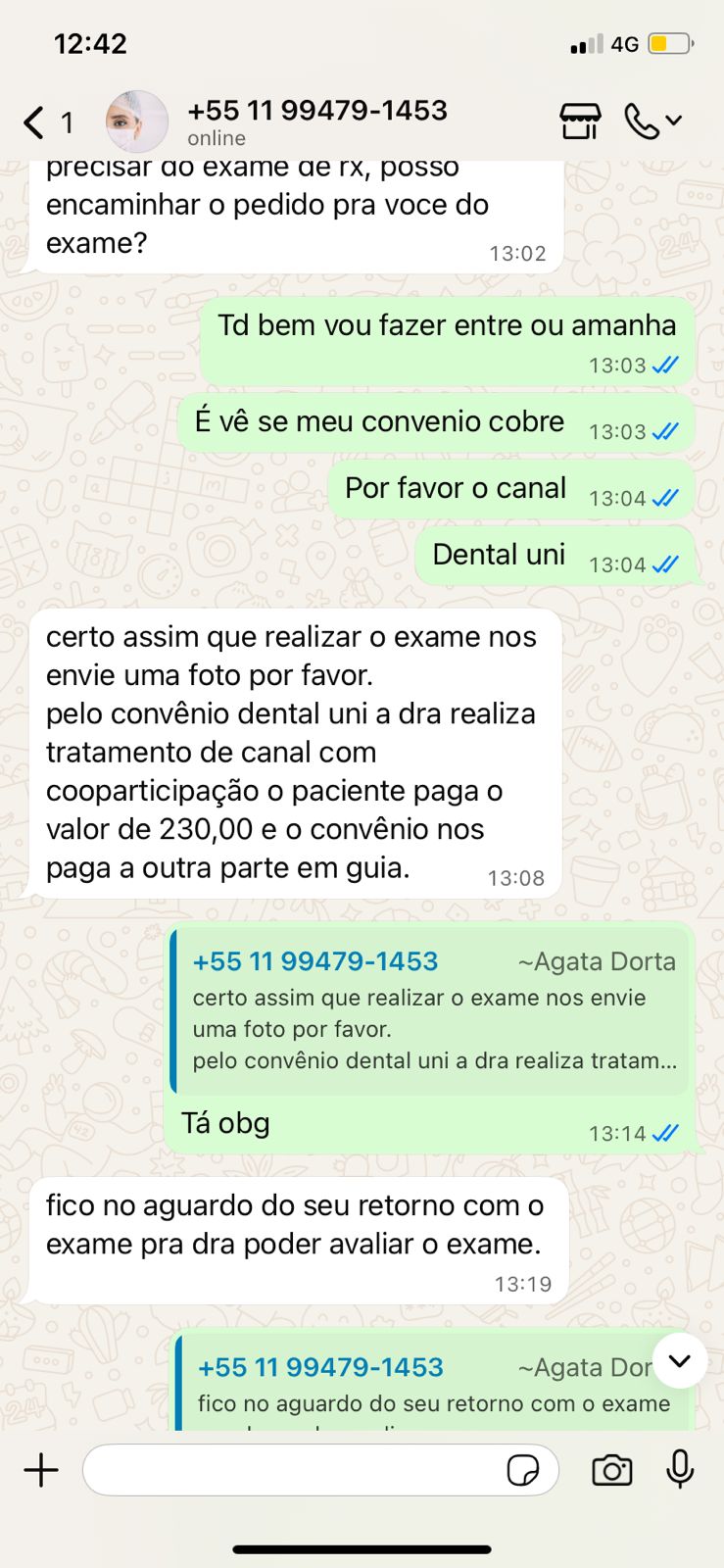Open the camera to send a photo
The image size is (724, 1568).
coord(612,1470)
